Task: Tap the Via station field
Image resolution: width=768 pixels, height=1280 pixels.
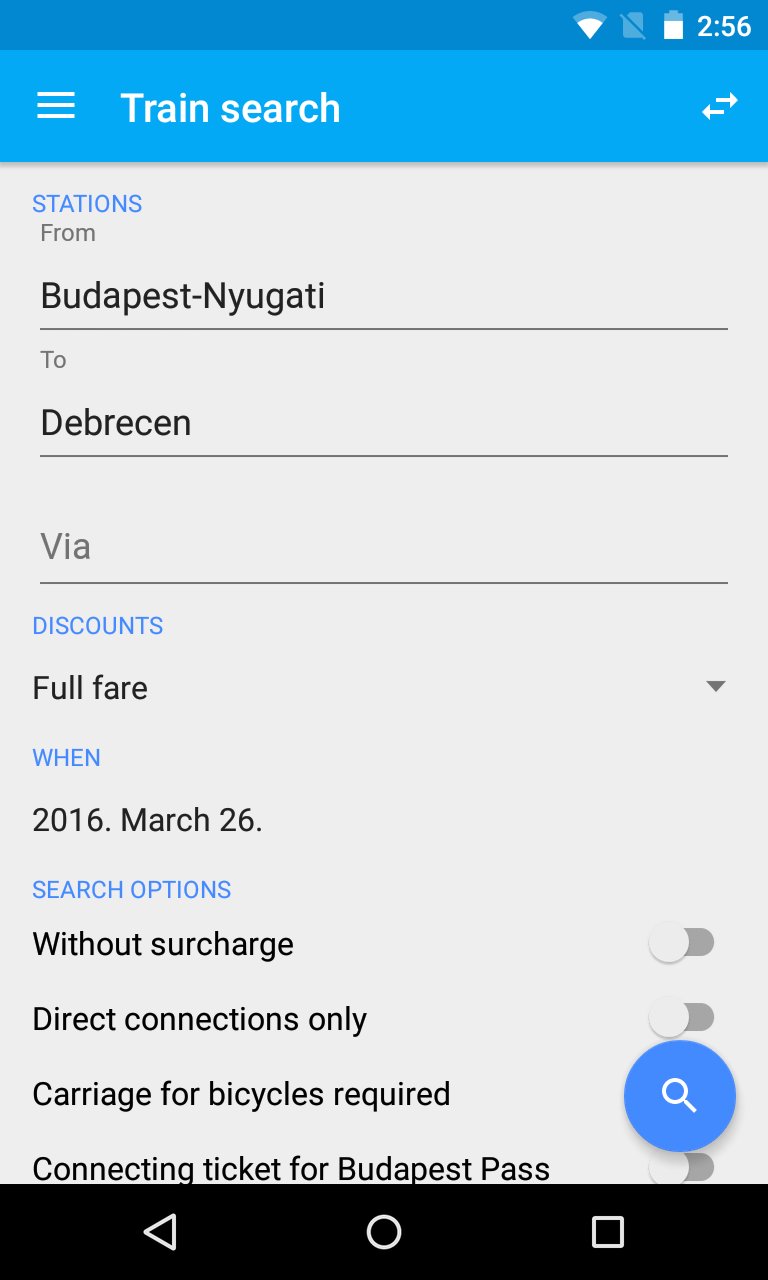Action: coord(383,547)
